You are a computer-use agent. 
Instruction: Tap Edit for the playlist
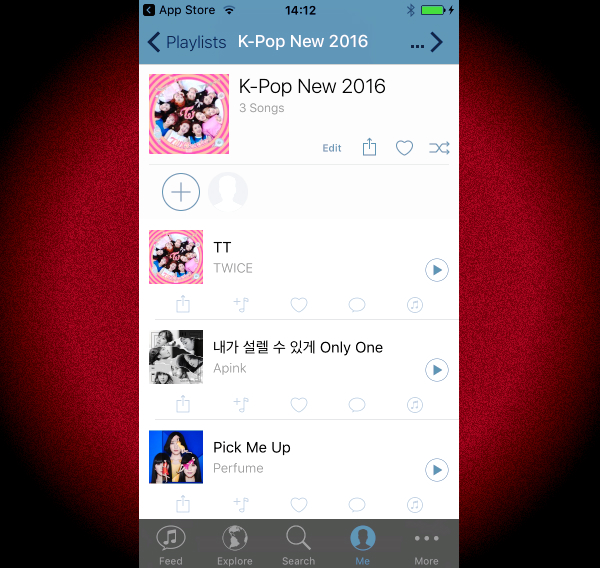coord(332,148)
